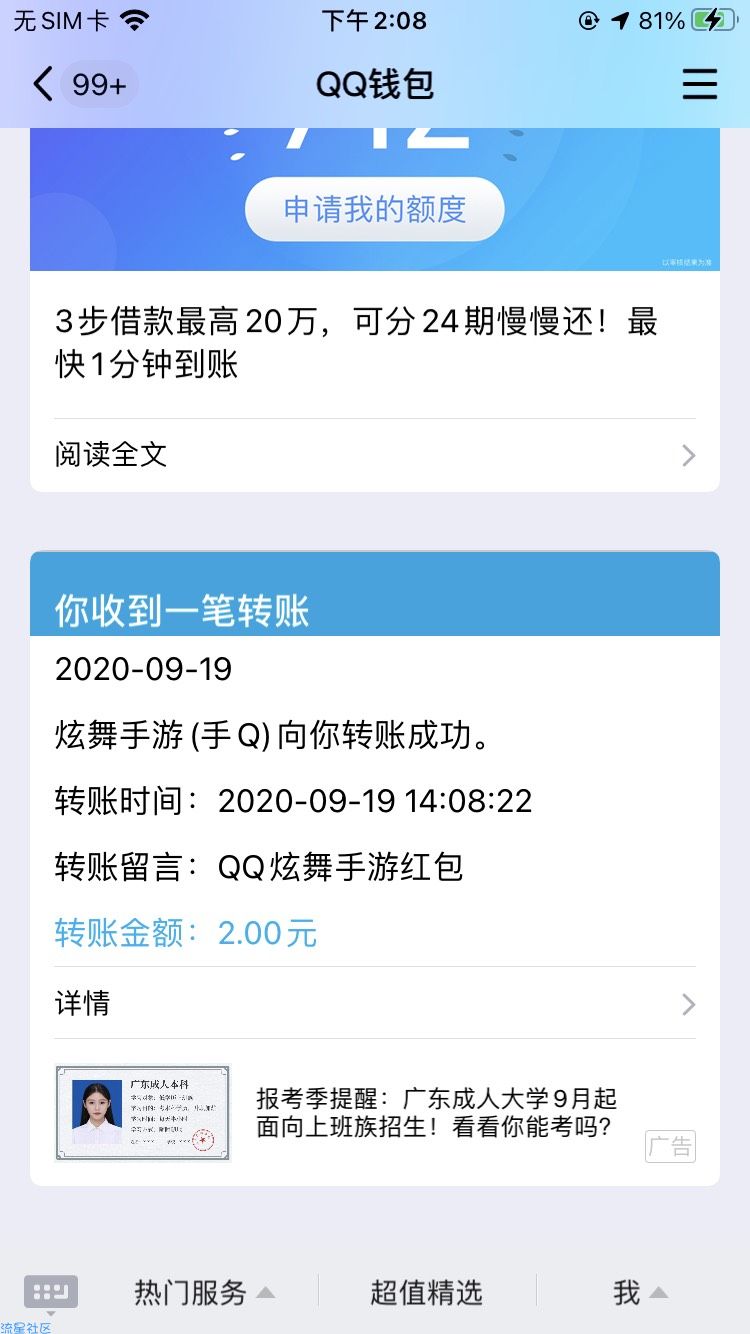The height and width of the screenshot is (1334, 750).
Task: Open 详情 of the transfer record
Action: pos(375,1003)
